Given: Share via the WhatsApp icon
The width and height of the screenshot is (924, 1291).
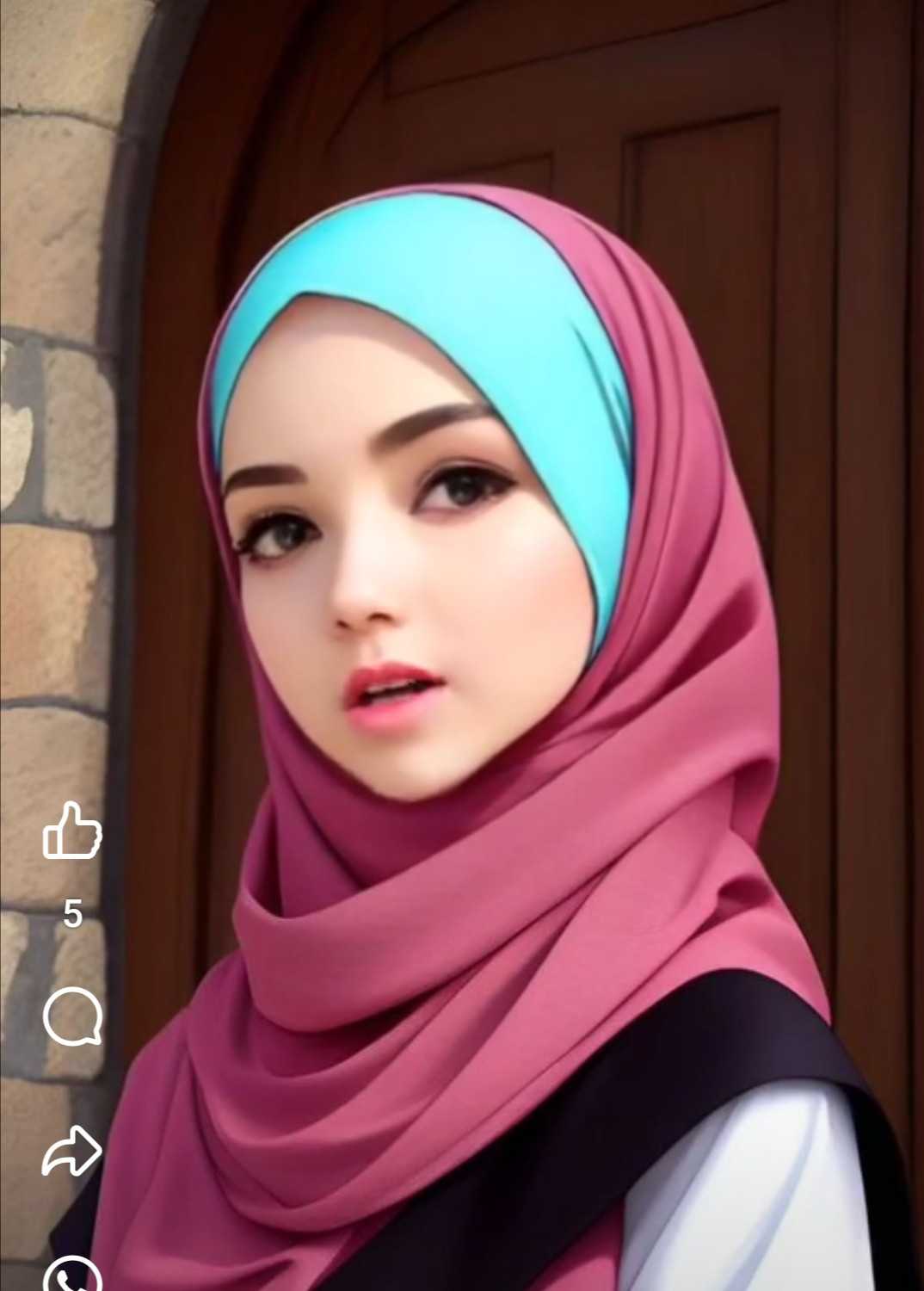Looking at the screenshot, I should pyautogui.click(x=72, y=1276).
